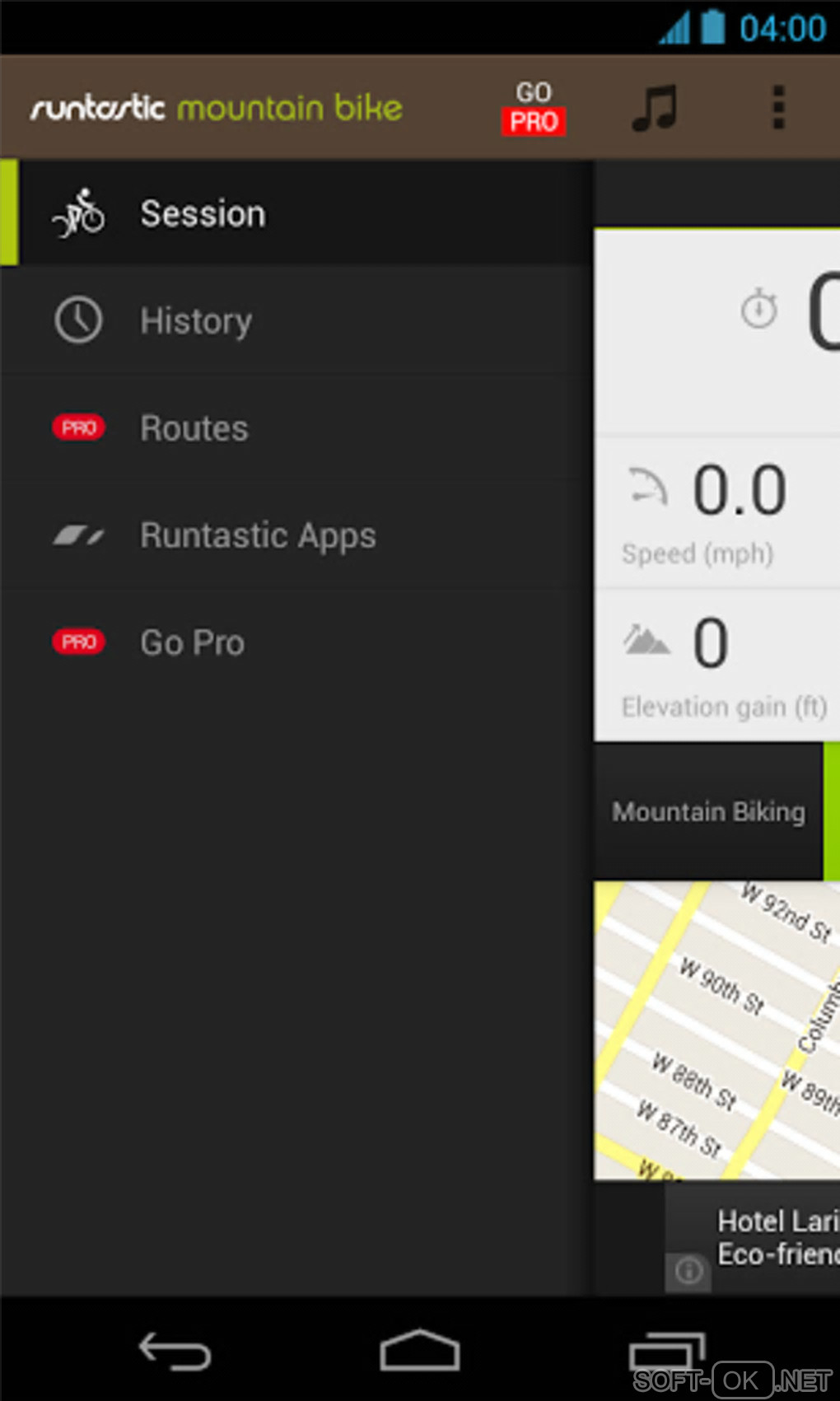Go to the home screen
Viewport: 840px width, 1401px height.
419,1351
